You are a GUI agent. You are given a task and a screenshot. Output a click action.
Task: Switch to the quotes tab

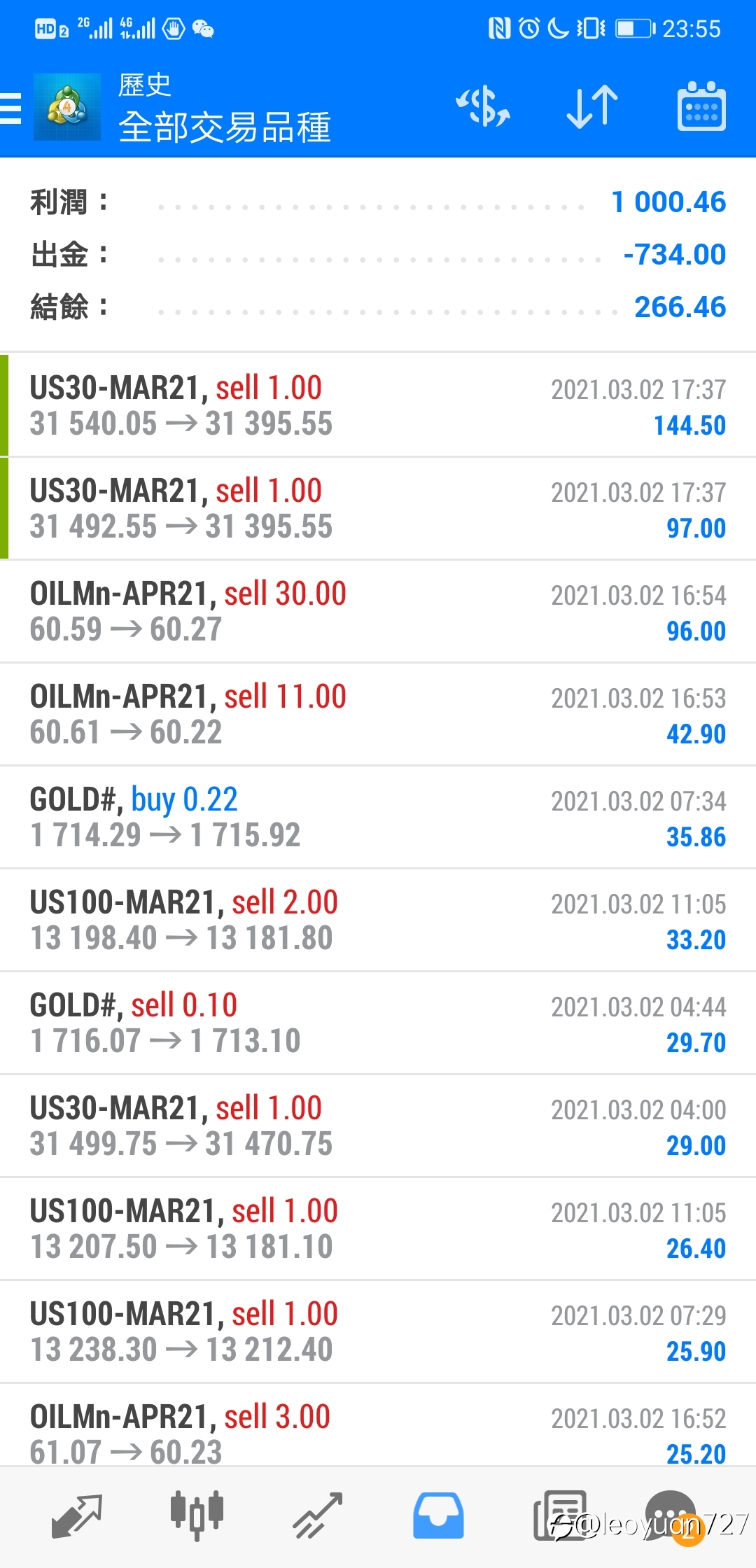coord(77,1516)
